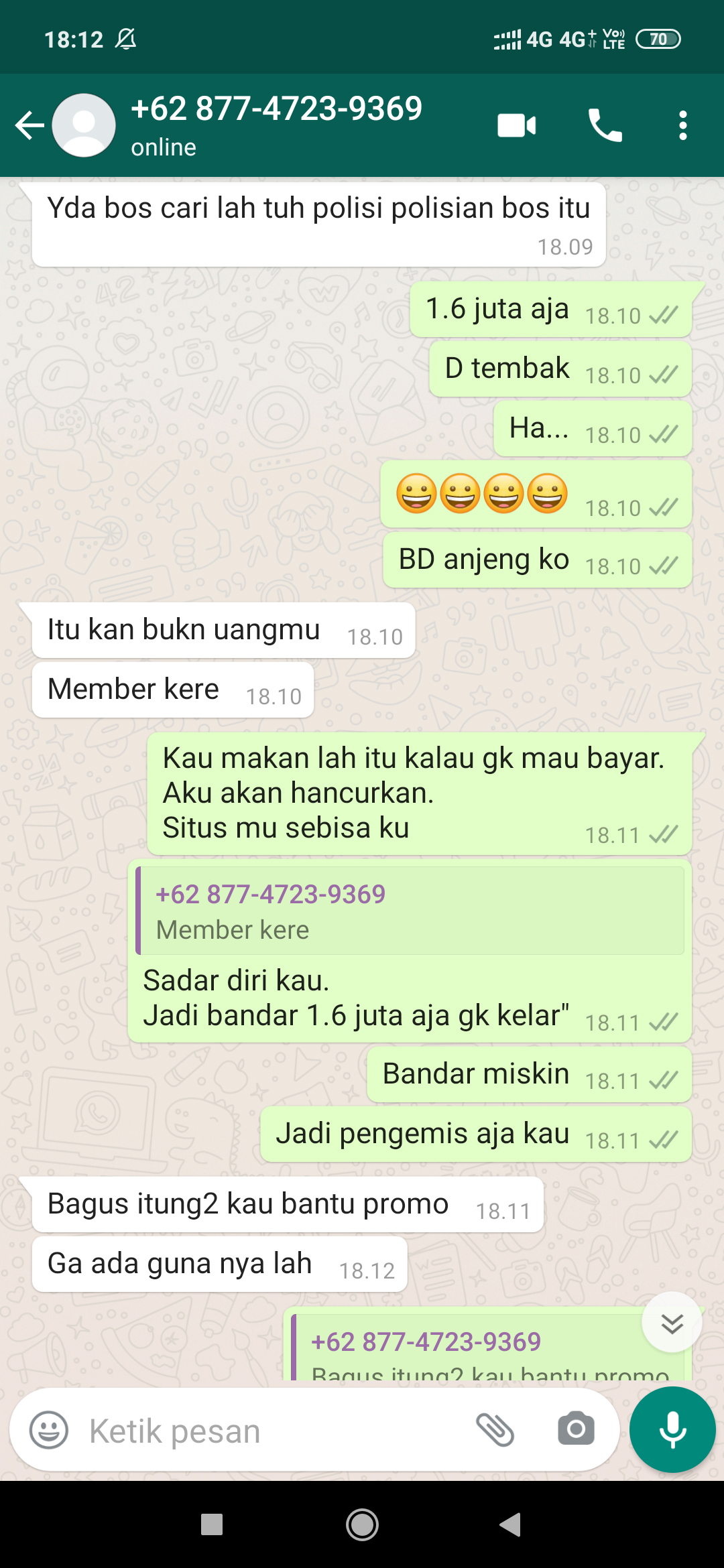Viewport: 724px width, 1568px height.
Task: Jump to the latest message
Action: click(672, 1323)
